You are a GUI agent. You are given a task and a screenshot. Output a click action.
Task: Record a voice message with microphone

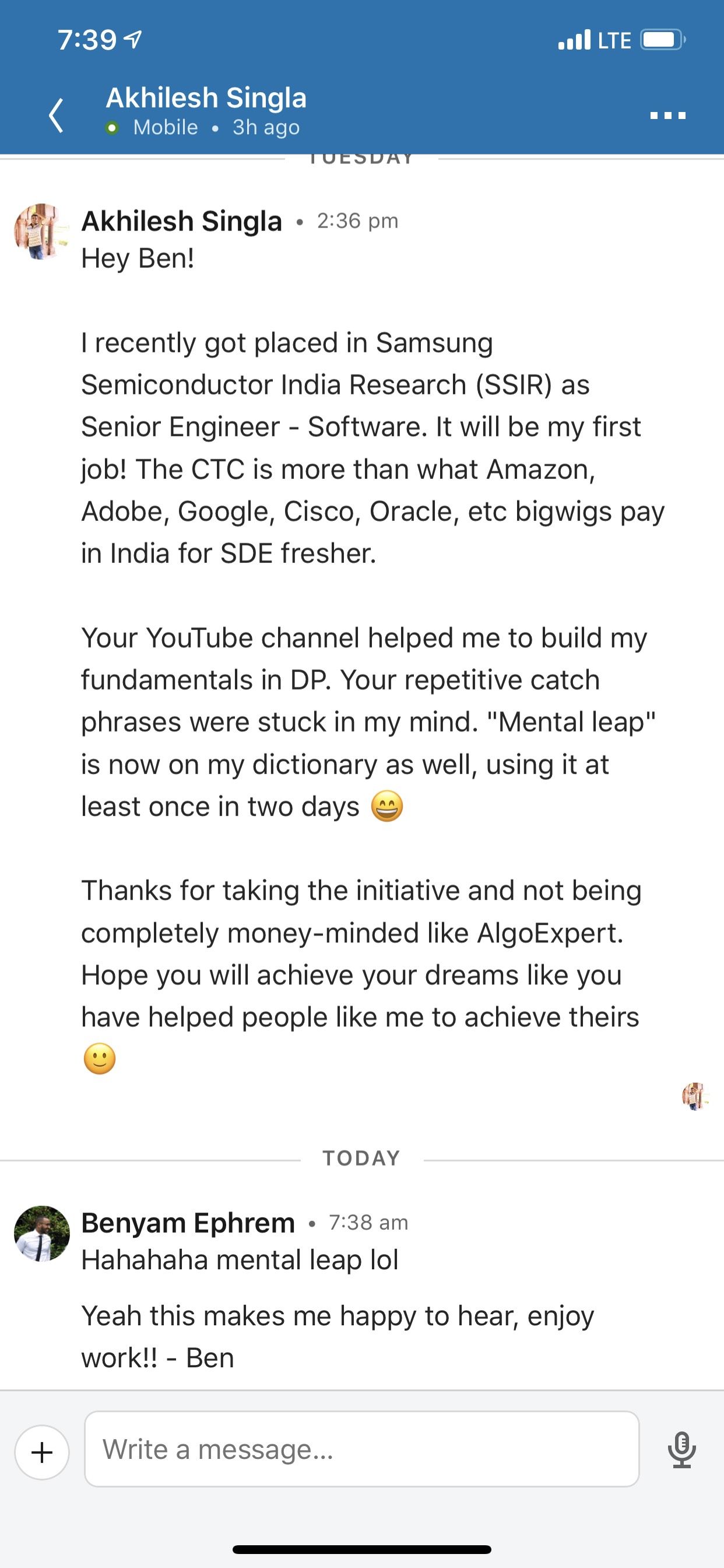coord(681,1450)
